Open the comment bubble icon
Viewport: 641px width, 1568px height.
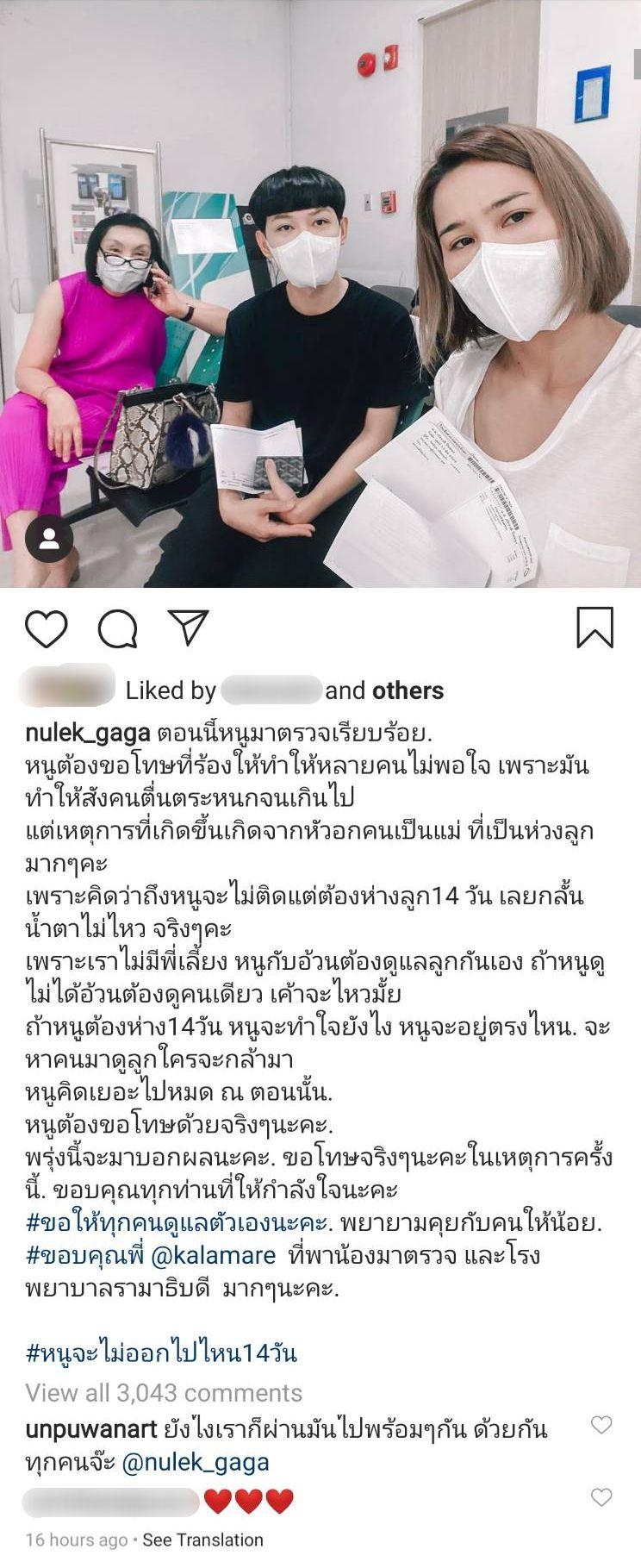(117, 628)
